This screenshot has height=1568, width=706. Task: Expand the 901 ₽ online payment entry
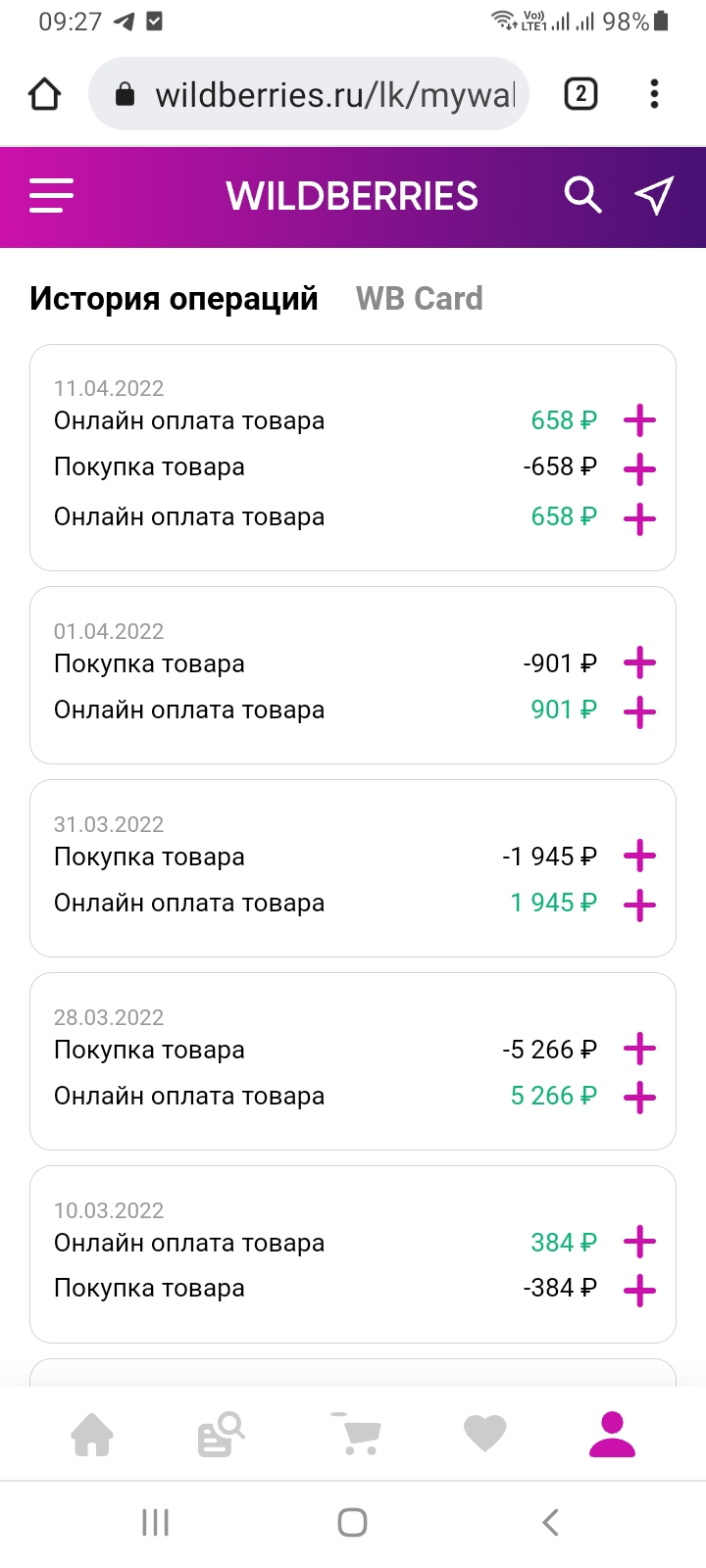tap(639, 712)
